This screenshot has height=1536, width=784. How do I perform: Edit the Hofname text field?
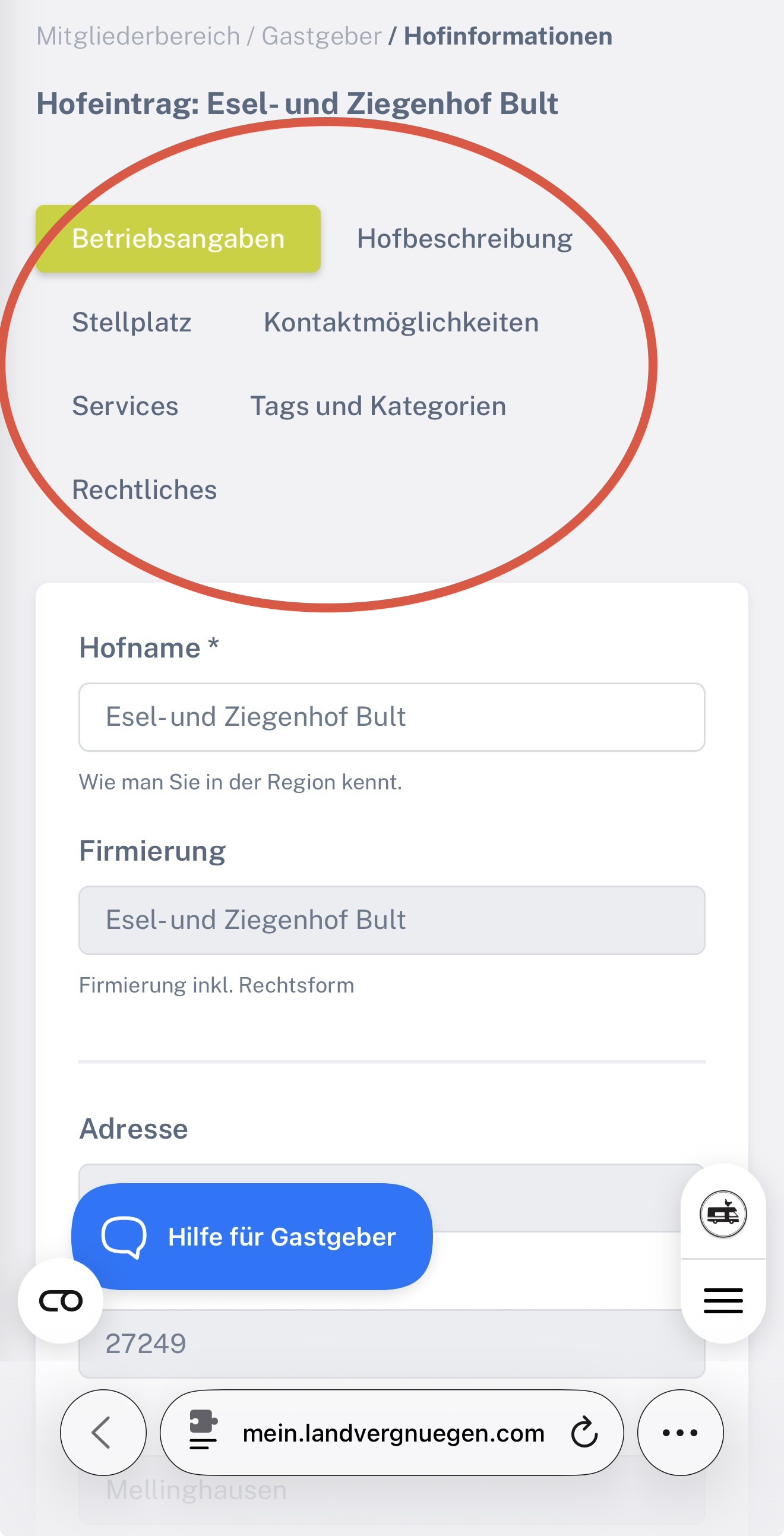point(391,717)
